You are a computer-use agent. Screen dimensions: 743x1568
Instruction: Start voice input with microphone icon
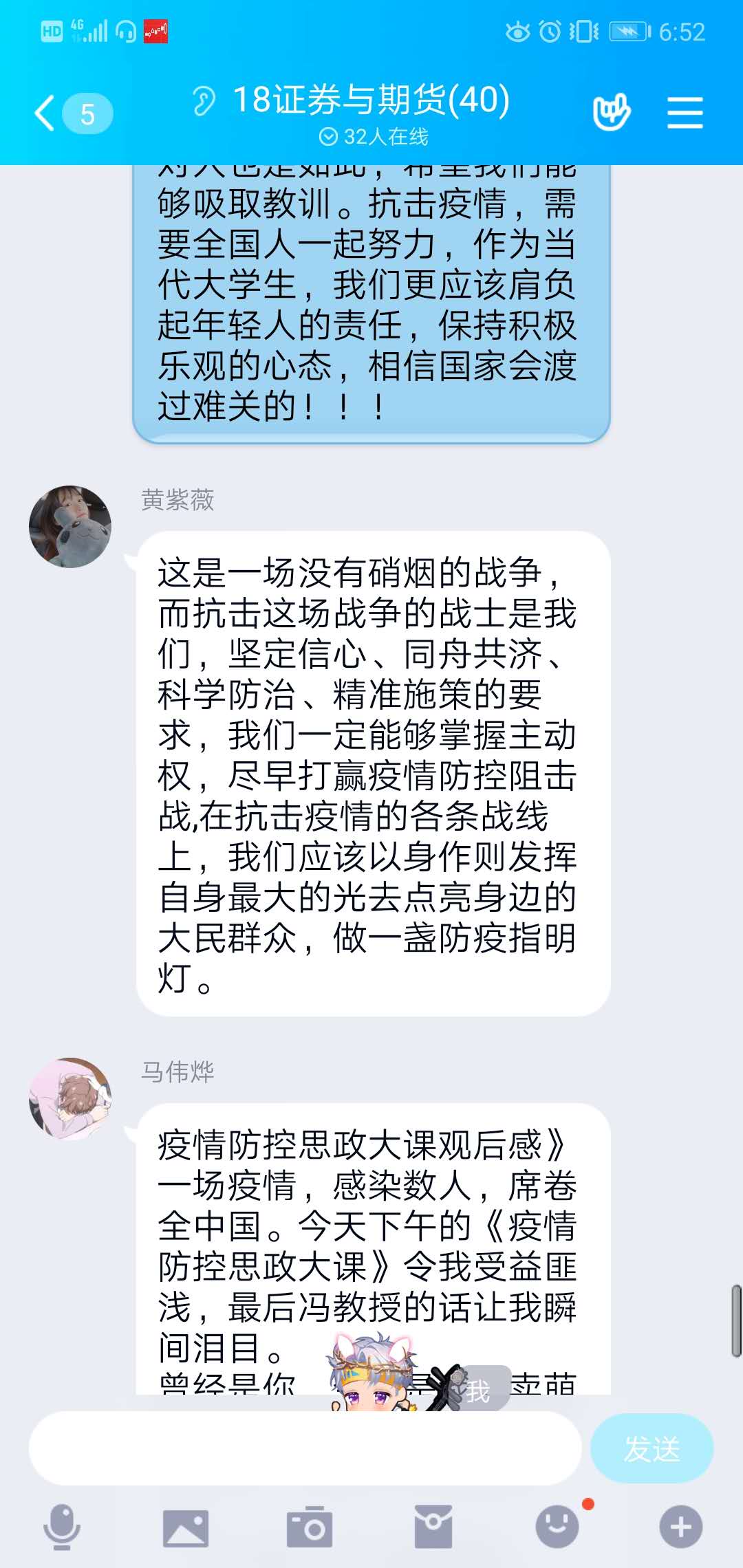coord(62,1527)
